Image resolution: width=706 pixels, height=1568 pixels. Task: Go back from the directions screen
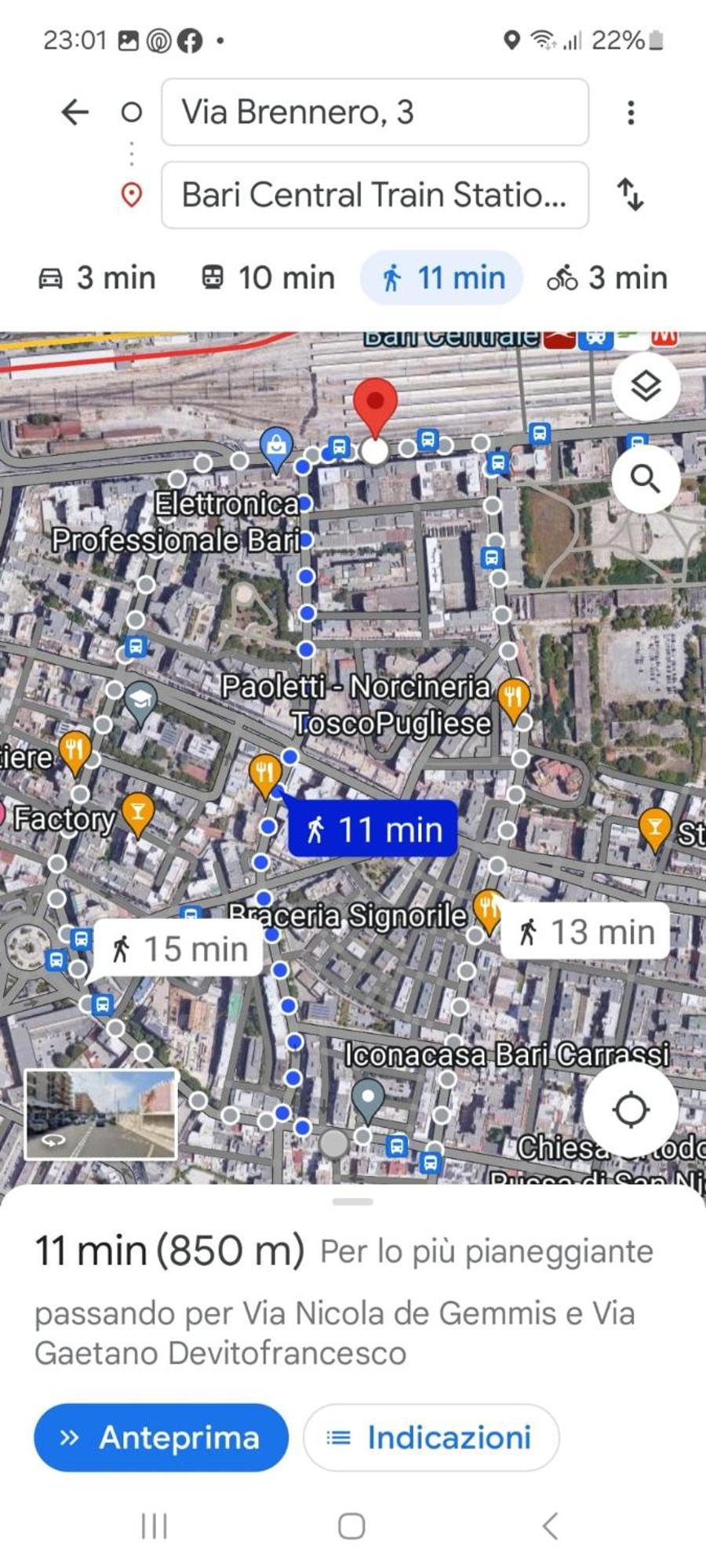[x=75, y=112]
